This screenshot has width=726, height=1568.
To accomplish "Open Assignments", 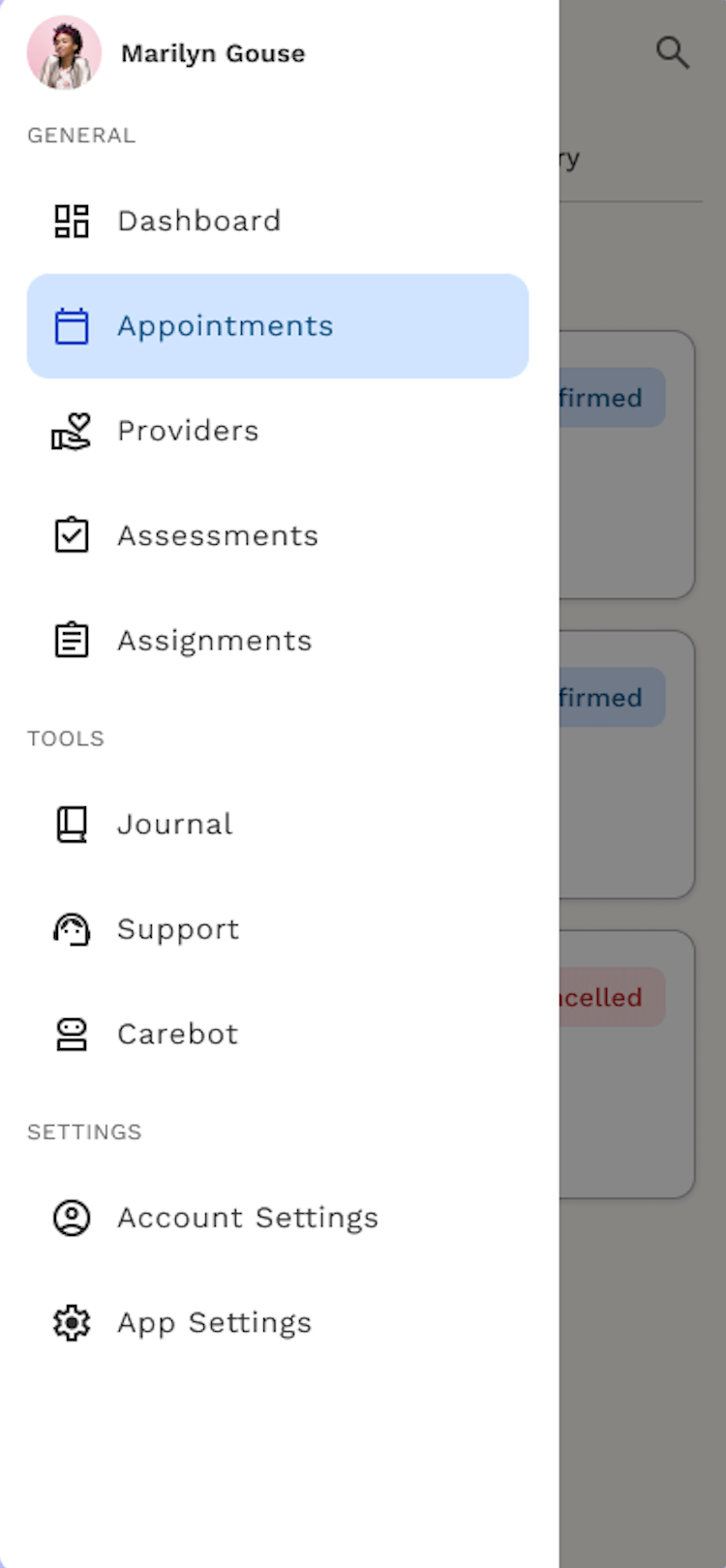I will [214, 641].
